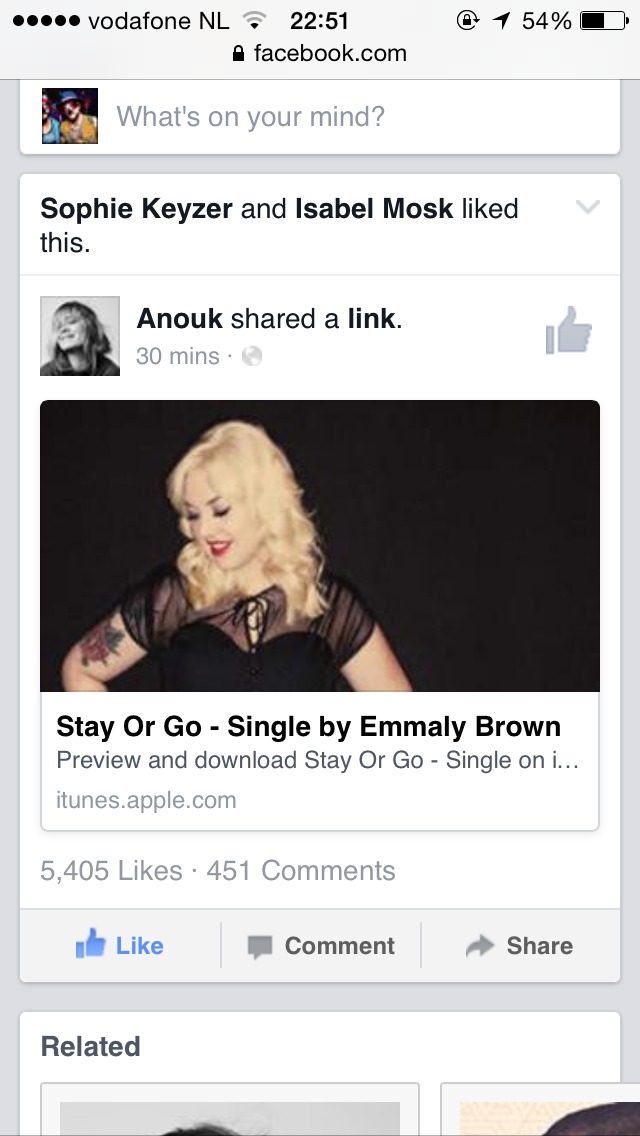Viewport: 640px width, 1136px height.
Task: Open the 'link' word in post header
Action: coord(371,319)
